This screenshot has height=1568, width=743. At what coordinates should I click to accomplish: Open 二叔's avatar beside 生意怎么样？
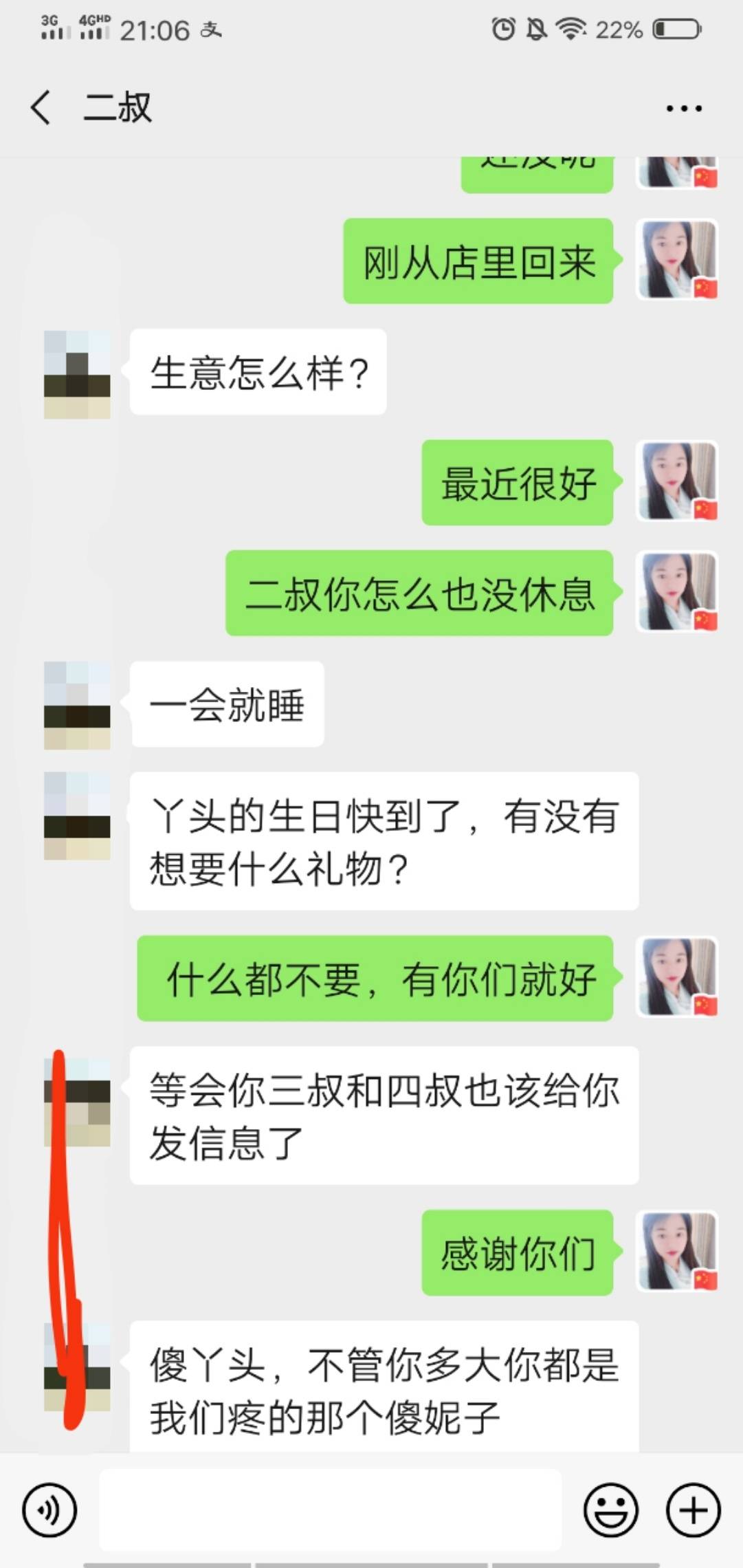[77, 374]
